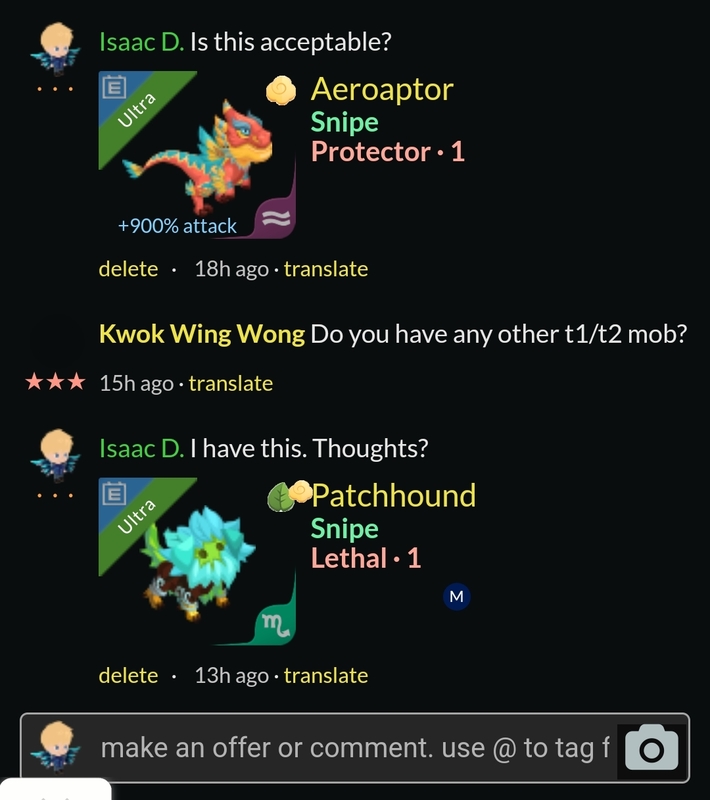The width and height of the screenshot is (710, 800).
Task: Delete the comment posted 13h ago
Action: click(128, 676)
